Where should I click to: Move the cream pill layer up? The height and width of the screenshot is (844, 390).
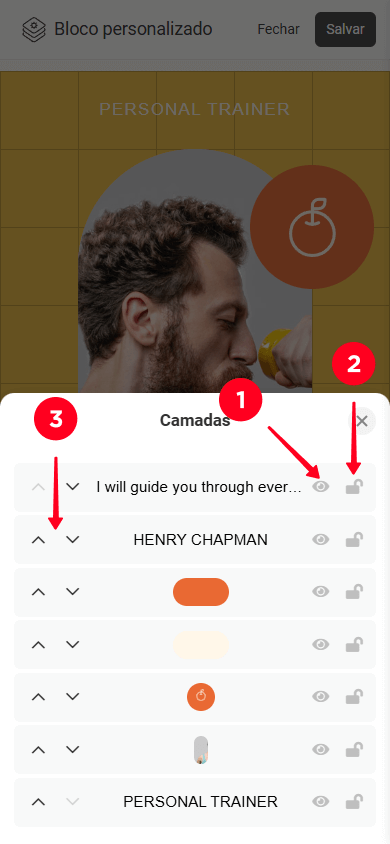[x=38, y=644]
